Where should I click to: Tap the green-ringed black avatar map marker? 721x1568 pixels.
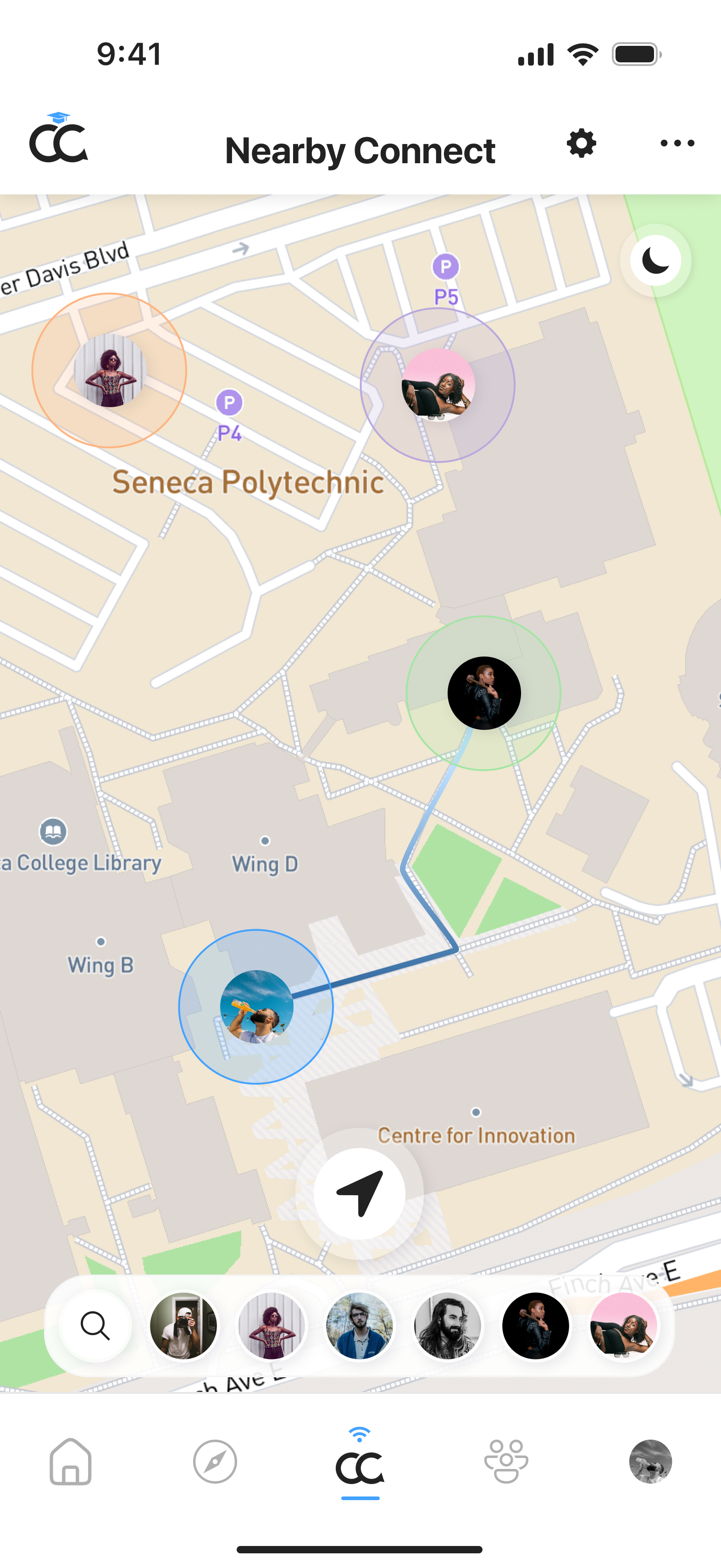click(484, 693)
